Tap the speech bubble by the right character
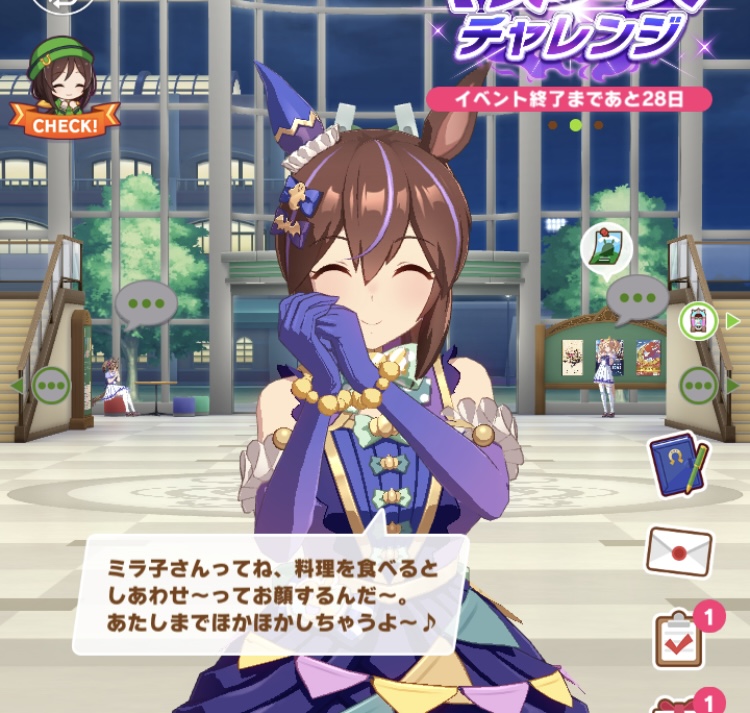The height and width of the screenshot is (713, 750). (x=637, y=297)
